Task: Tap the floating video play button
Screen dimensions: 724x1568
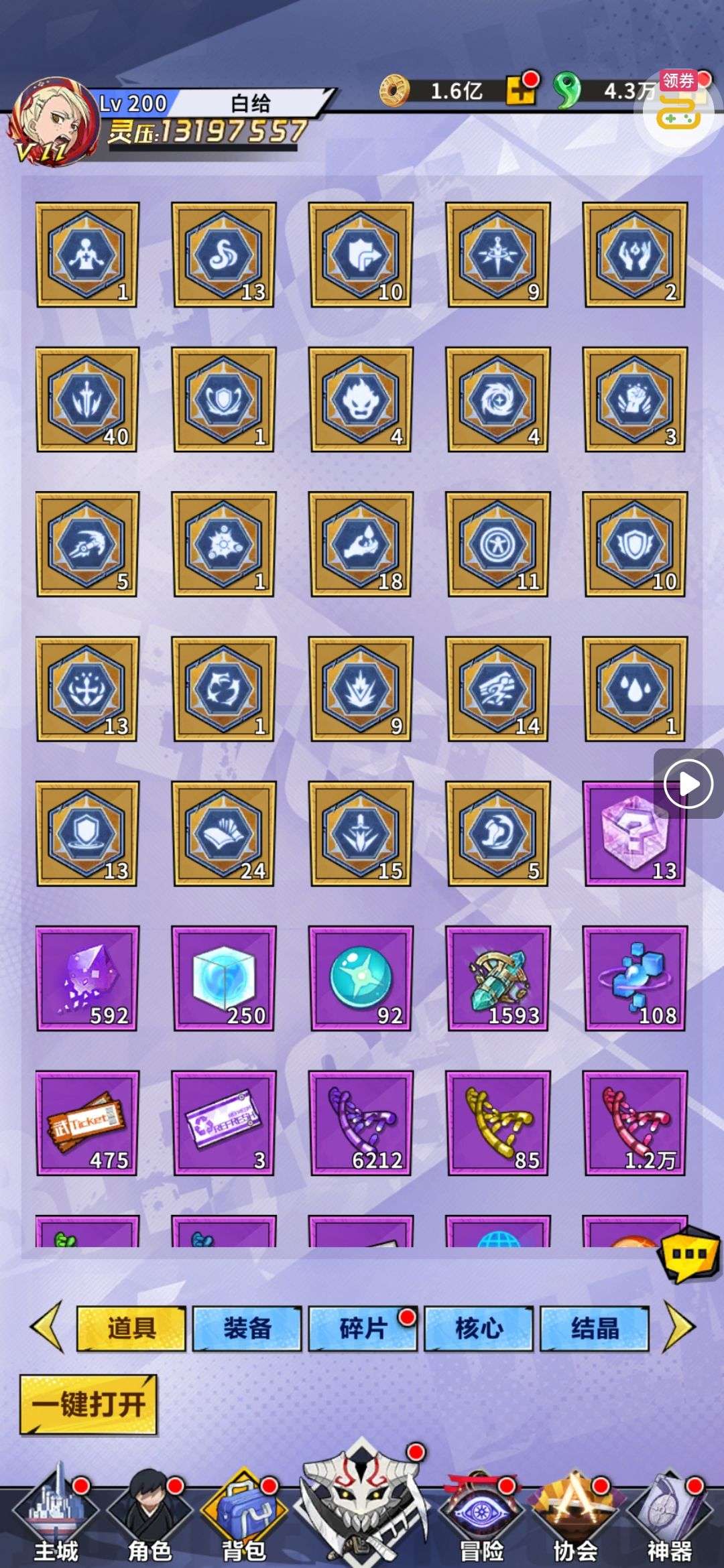Action: pos(688,783)
